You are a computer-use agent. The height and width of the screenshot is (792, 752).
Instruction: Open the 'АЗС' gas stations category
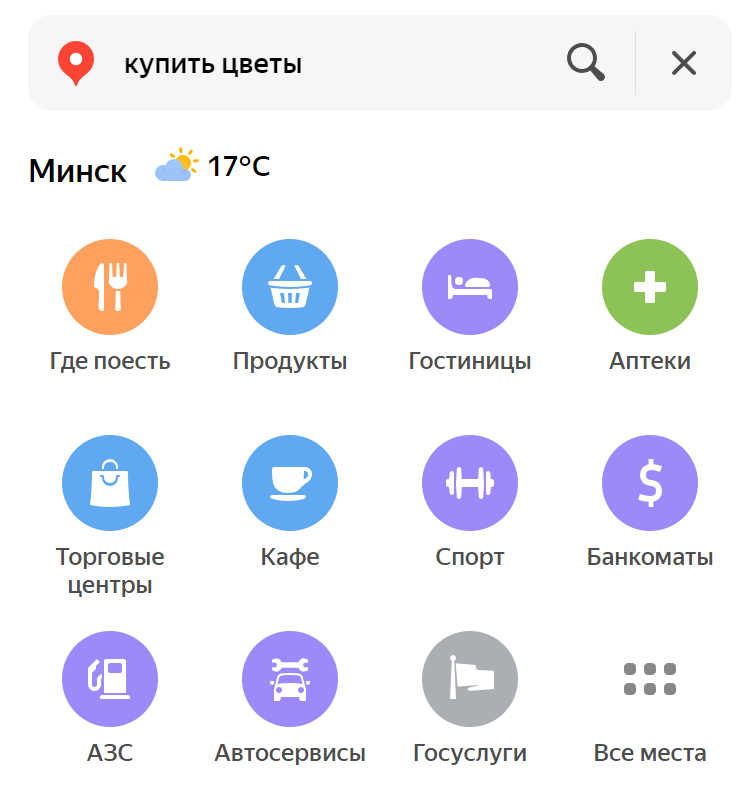coord(110,680)
